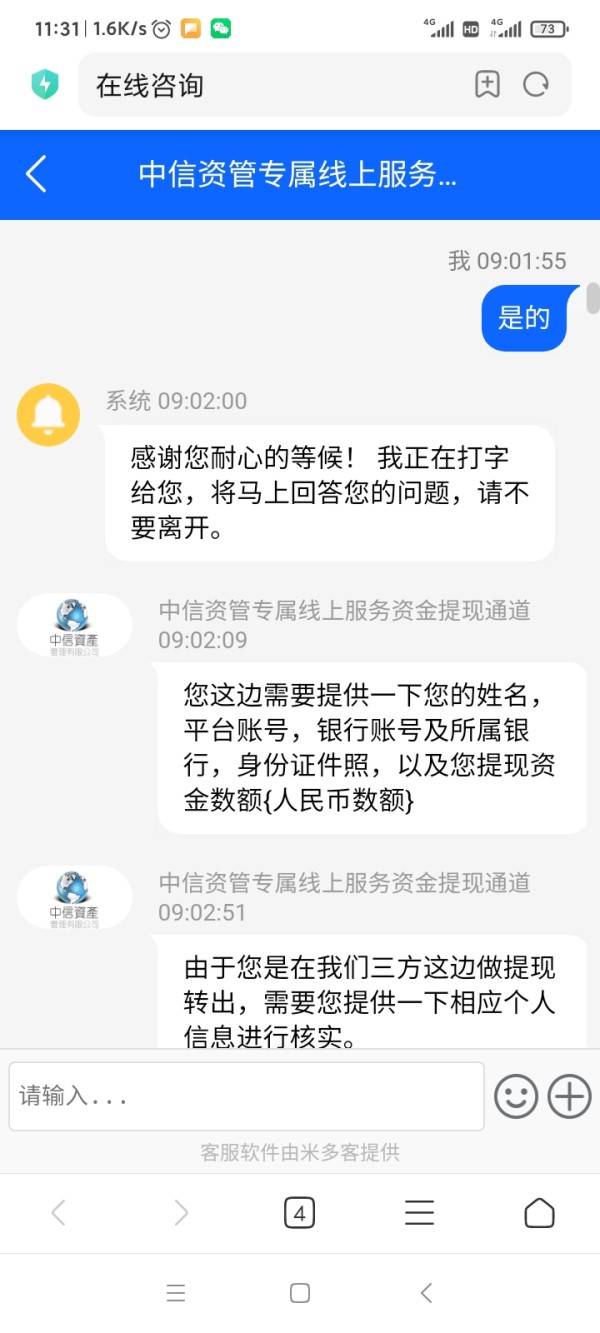Go back using the chat header arrow
600x1333 pixels.
point(36,174)
